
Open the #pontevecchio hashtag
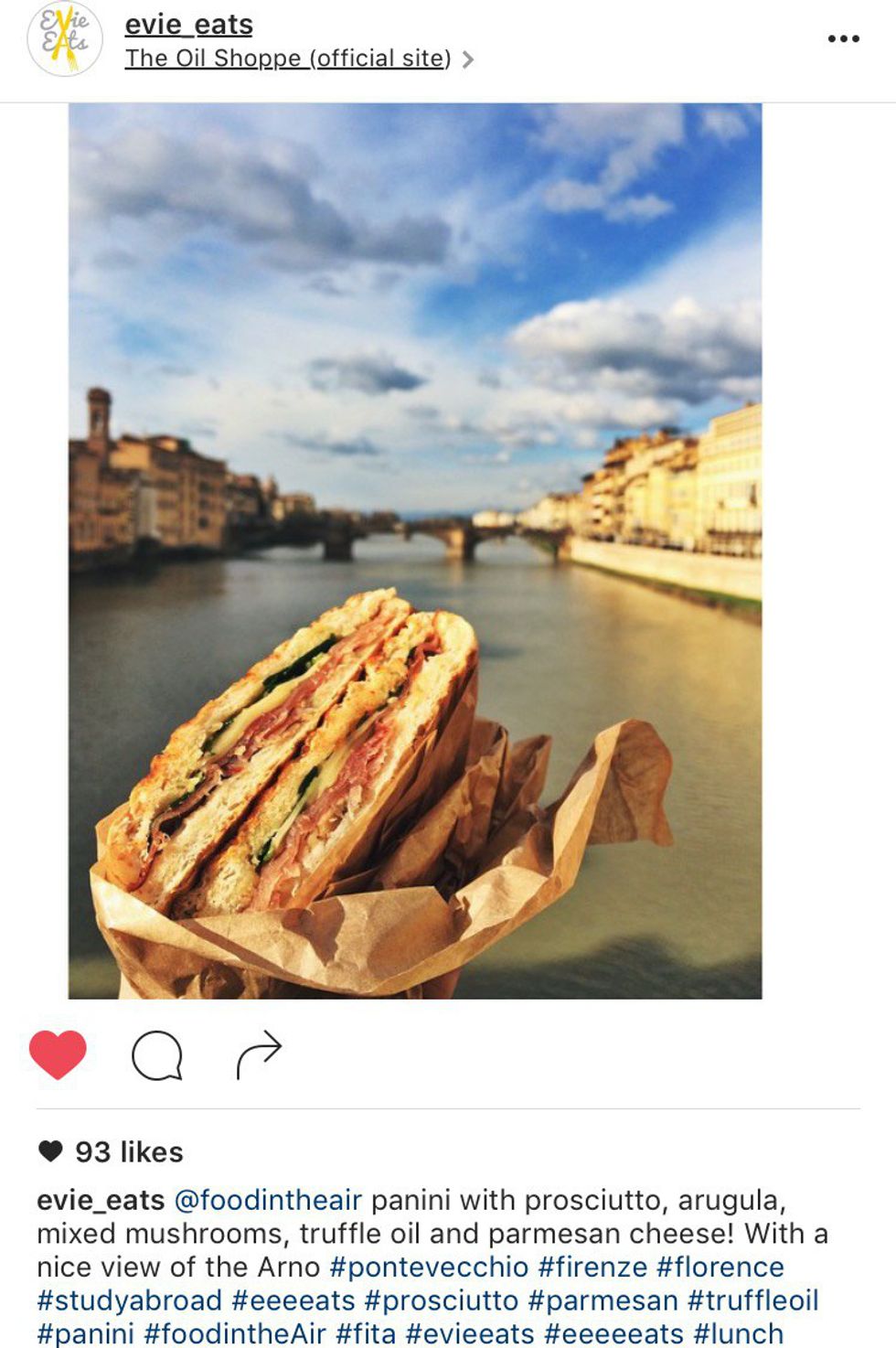point(429,1268)
